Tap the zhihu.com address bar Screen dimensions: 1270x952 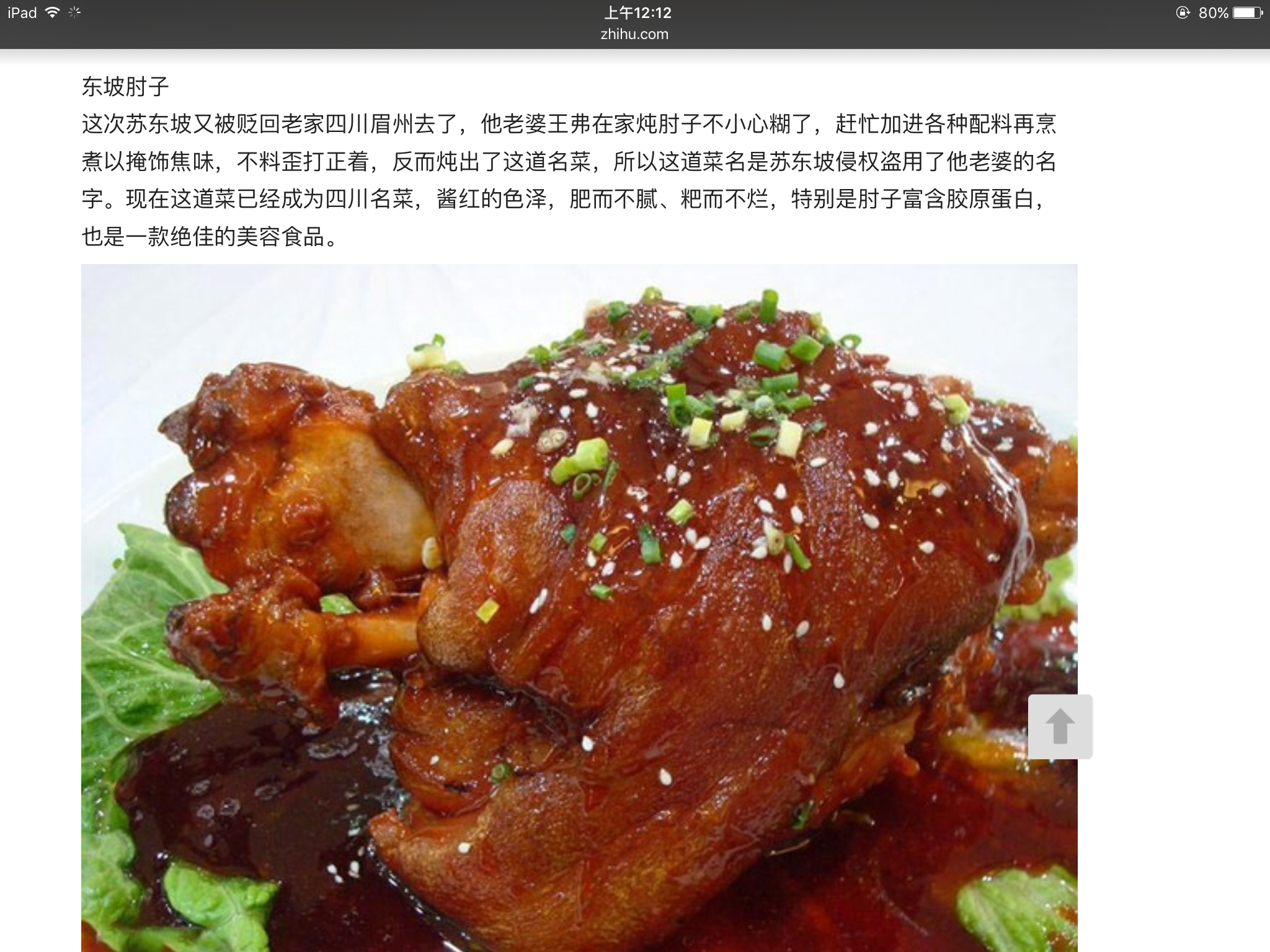pos(634,34)
